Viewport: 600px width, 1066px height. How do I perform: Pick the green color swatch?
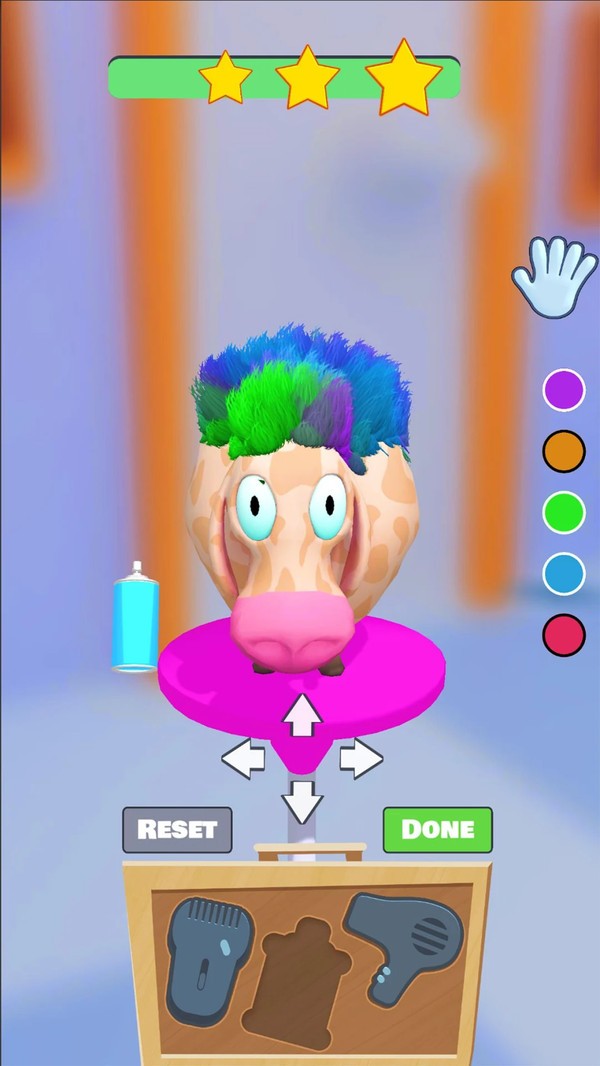pos(564,512)
